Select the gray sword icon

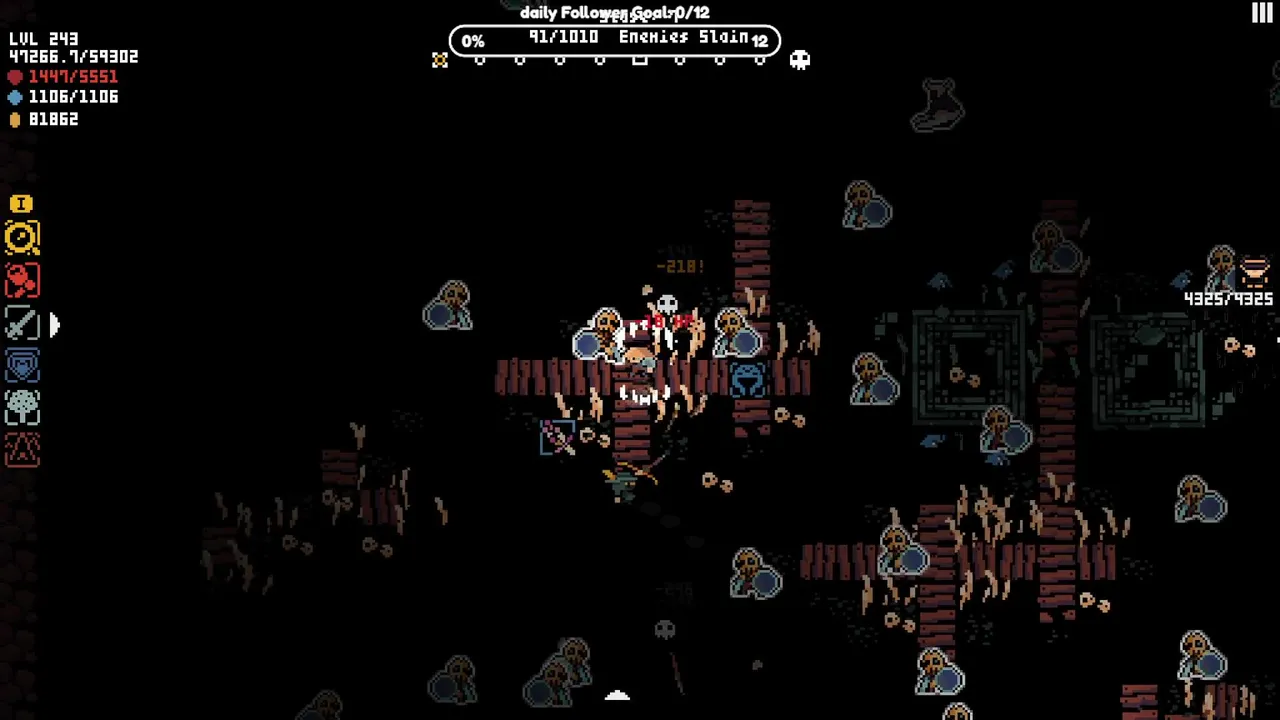[22, 324]
